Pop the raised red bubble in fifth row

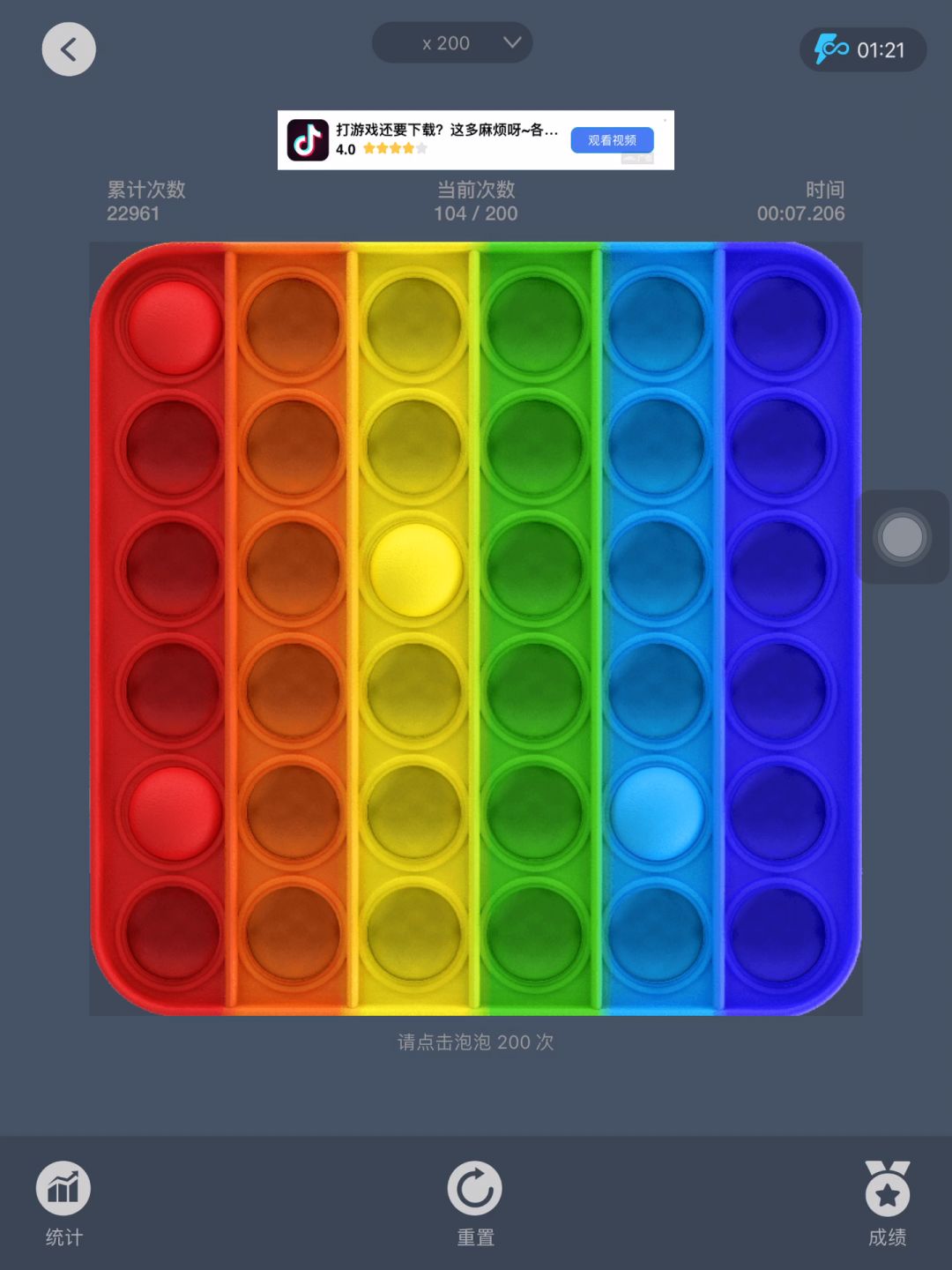pos(174,812)
